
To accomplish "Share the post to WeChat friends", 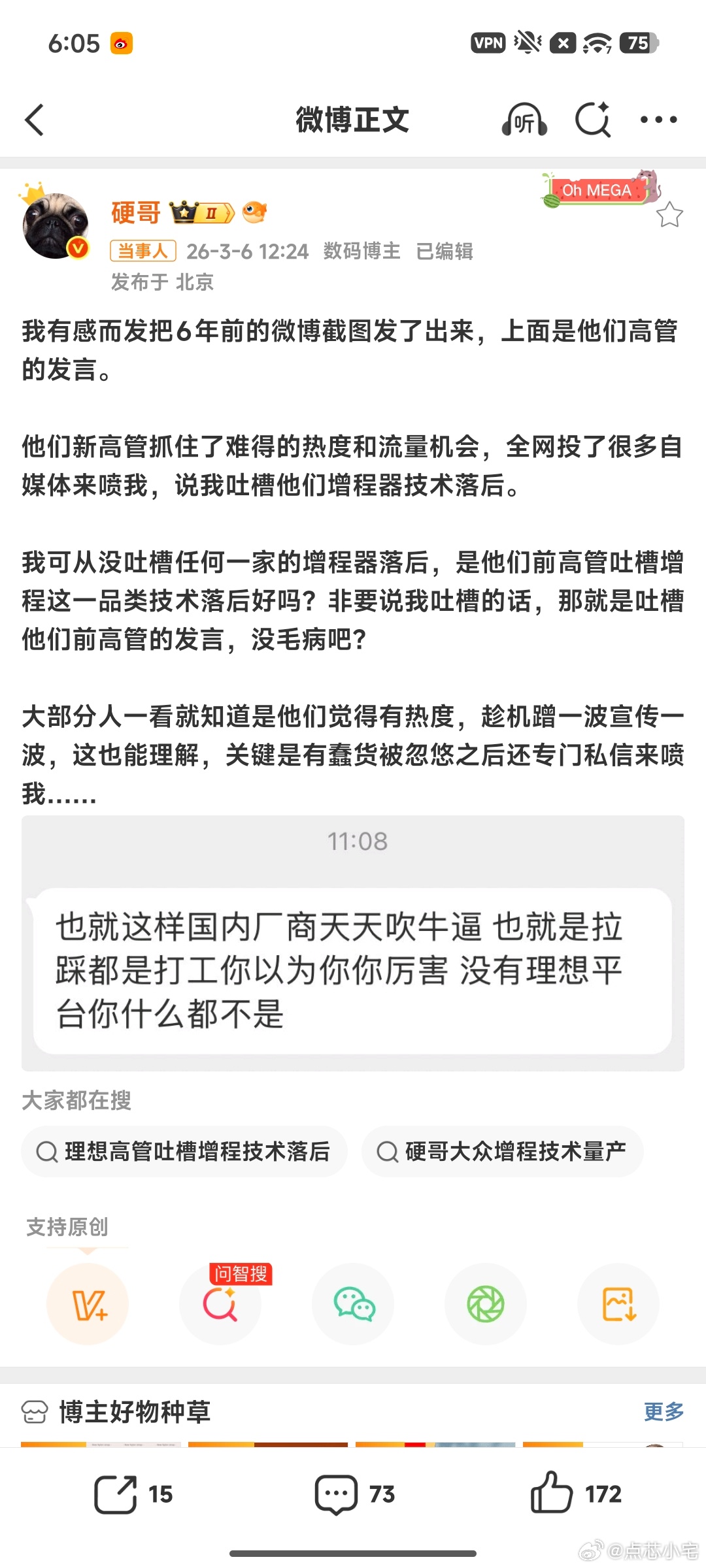I will (x=353, y=1305).
